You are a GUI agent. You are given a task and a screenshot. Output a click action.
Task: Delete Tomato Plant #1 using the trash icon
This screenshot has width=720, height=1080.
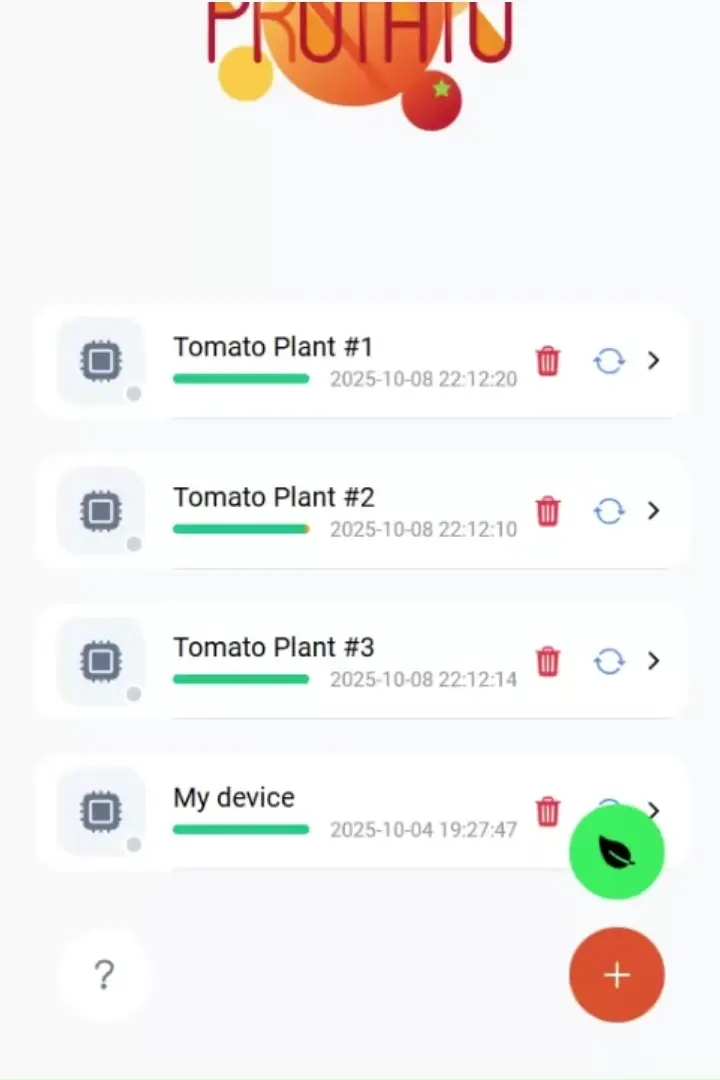point(547,361)
